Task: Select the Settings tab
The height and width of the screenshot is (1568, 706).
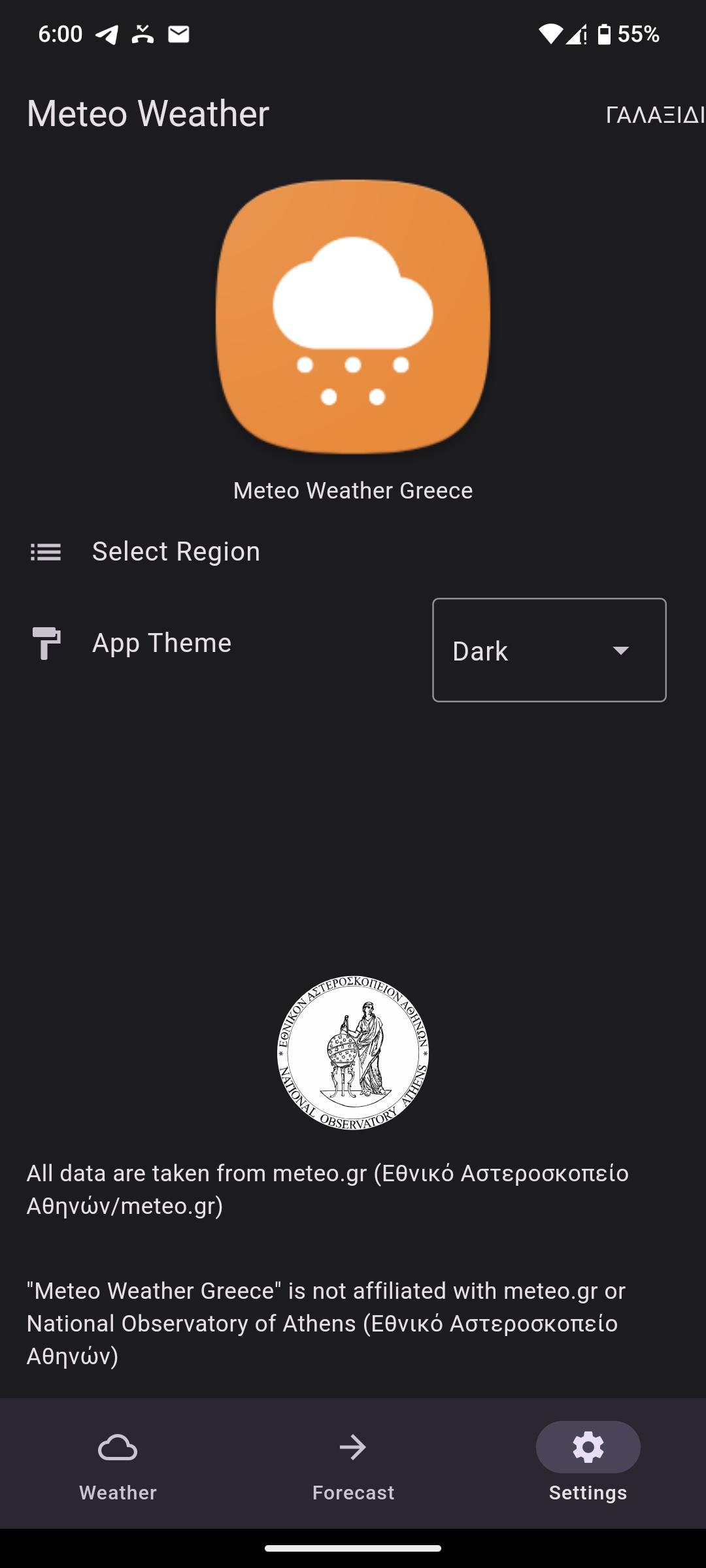Action: click(588, 1463)
